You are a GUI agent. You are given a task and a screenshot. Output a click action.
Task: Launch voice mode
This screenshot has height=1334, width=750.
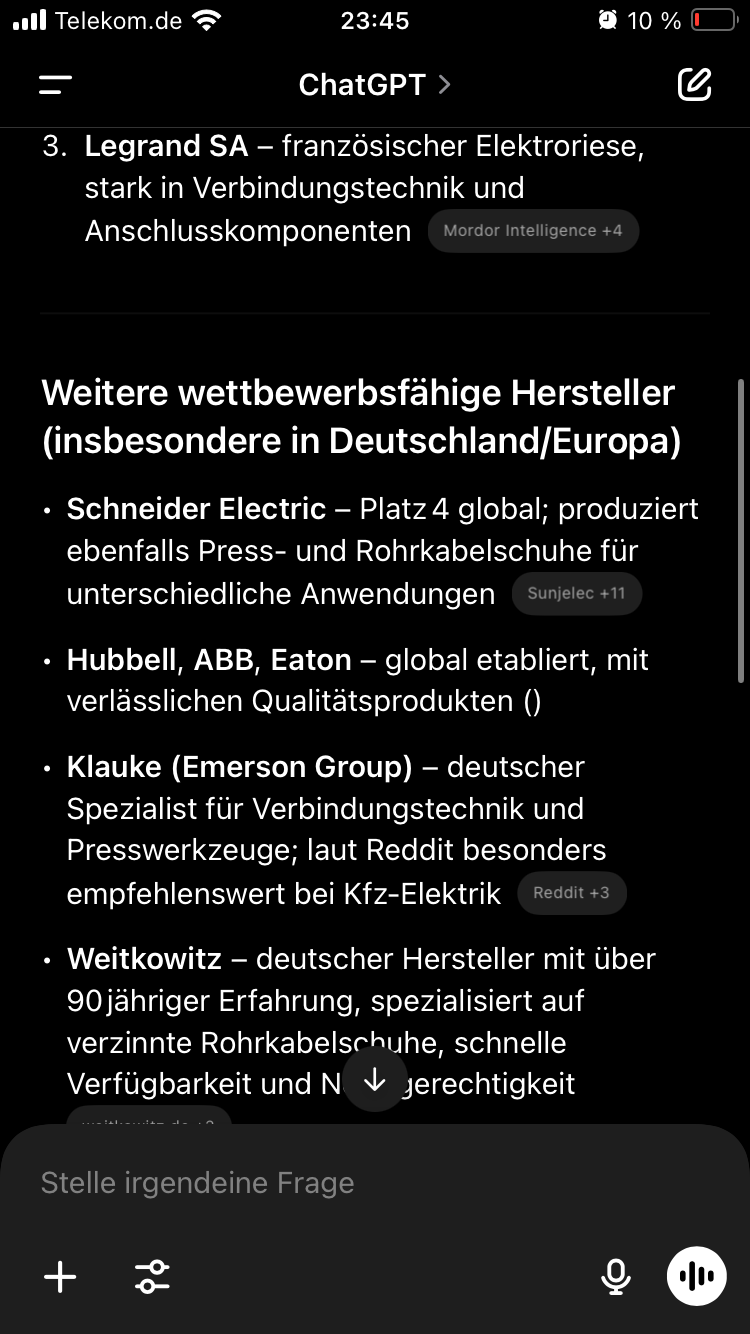pyautogui.click(x=697, y=1277)
